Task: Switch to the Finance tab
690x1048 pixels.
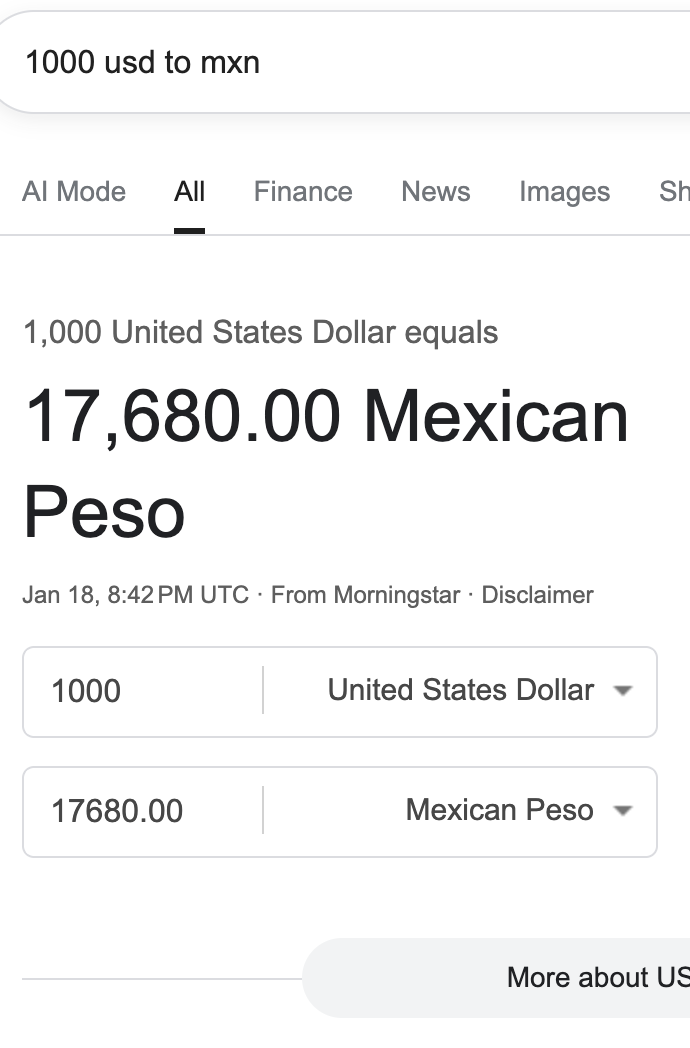Action: 303,192
